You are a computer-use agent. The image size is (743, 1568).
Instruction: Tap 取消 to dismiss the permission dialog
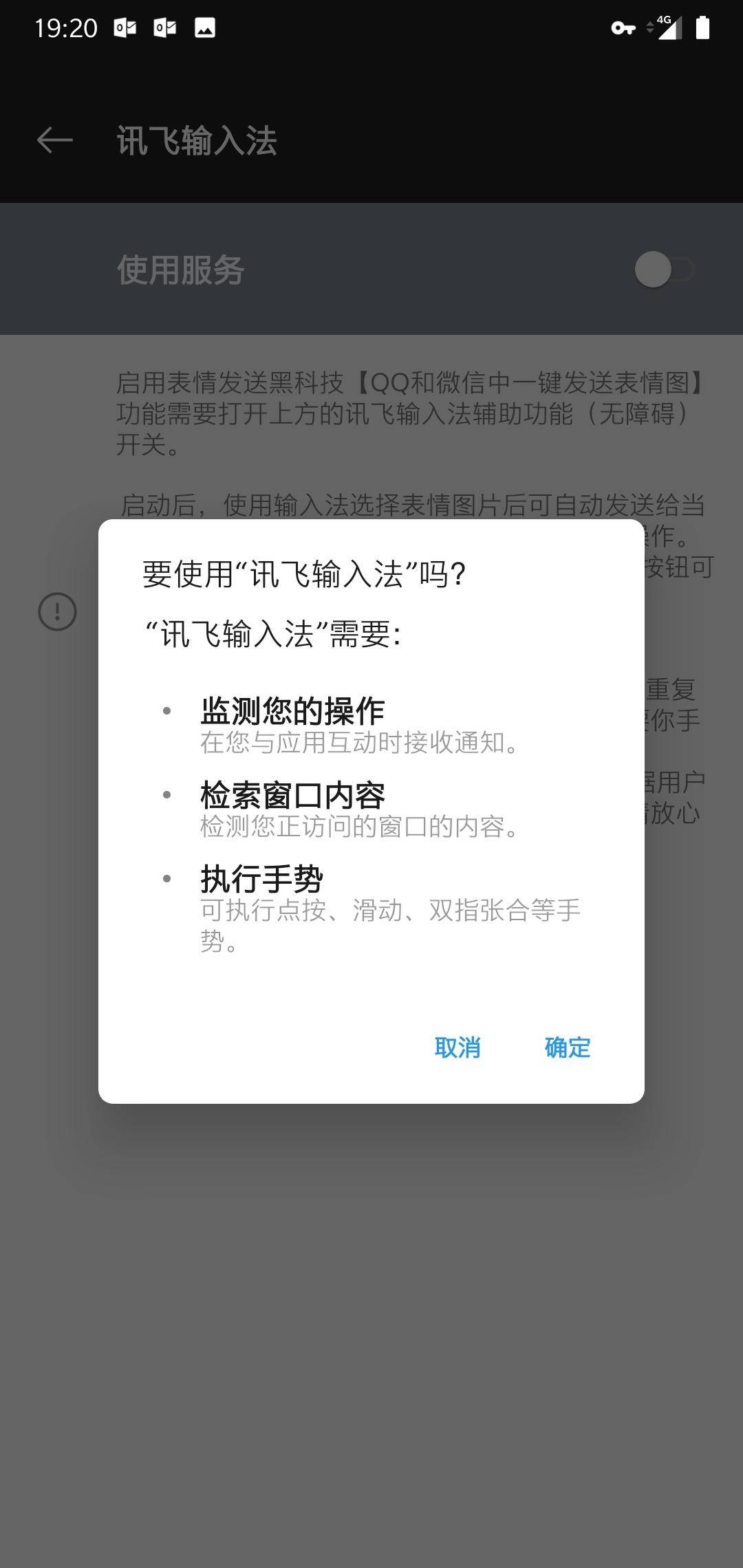click(457, 1047)
